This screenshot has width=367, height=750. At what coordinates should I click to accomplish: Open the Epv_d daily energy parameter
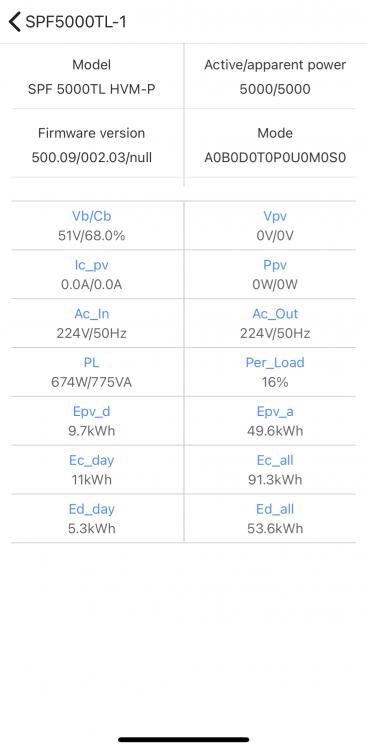pyautogui.click(x=91, y=411)
